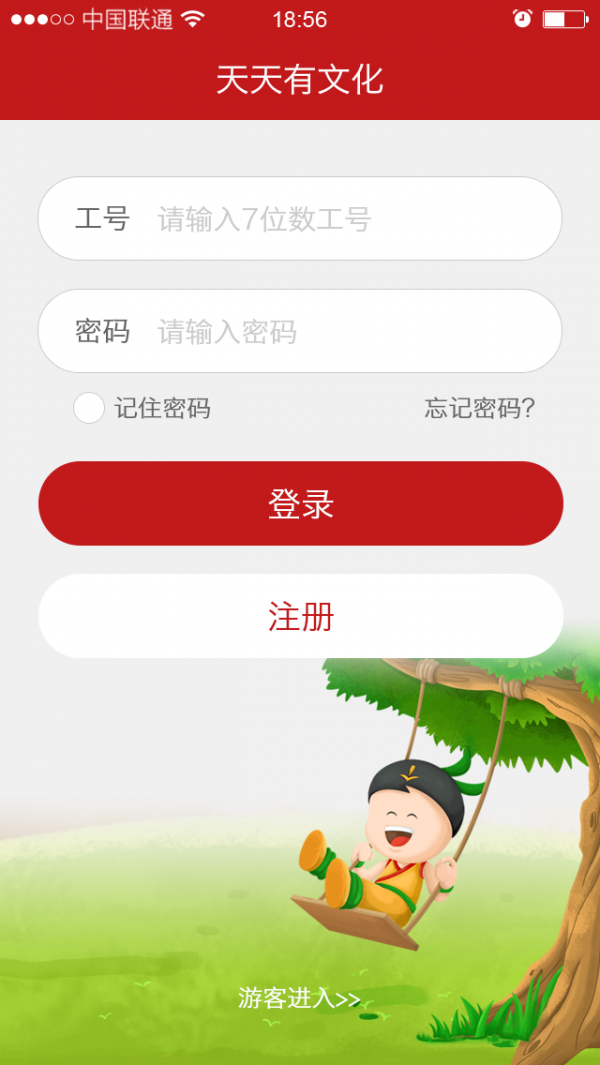
Task: Open the 忘记密码? link
Action: pyautogui.click(x=479, y=408)
